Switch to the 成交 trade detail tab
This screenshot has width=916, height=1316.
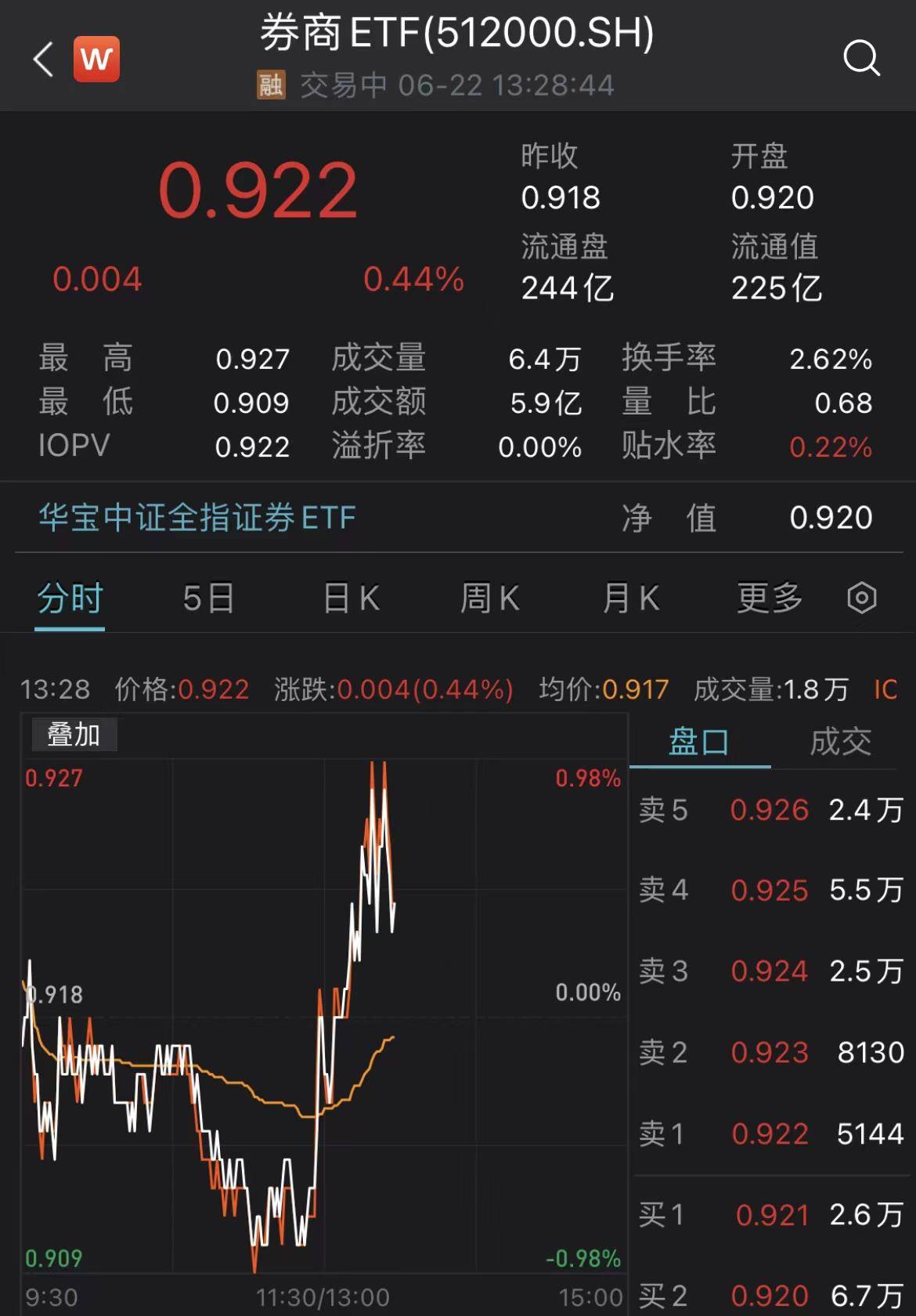[x=842, y=742]
